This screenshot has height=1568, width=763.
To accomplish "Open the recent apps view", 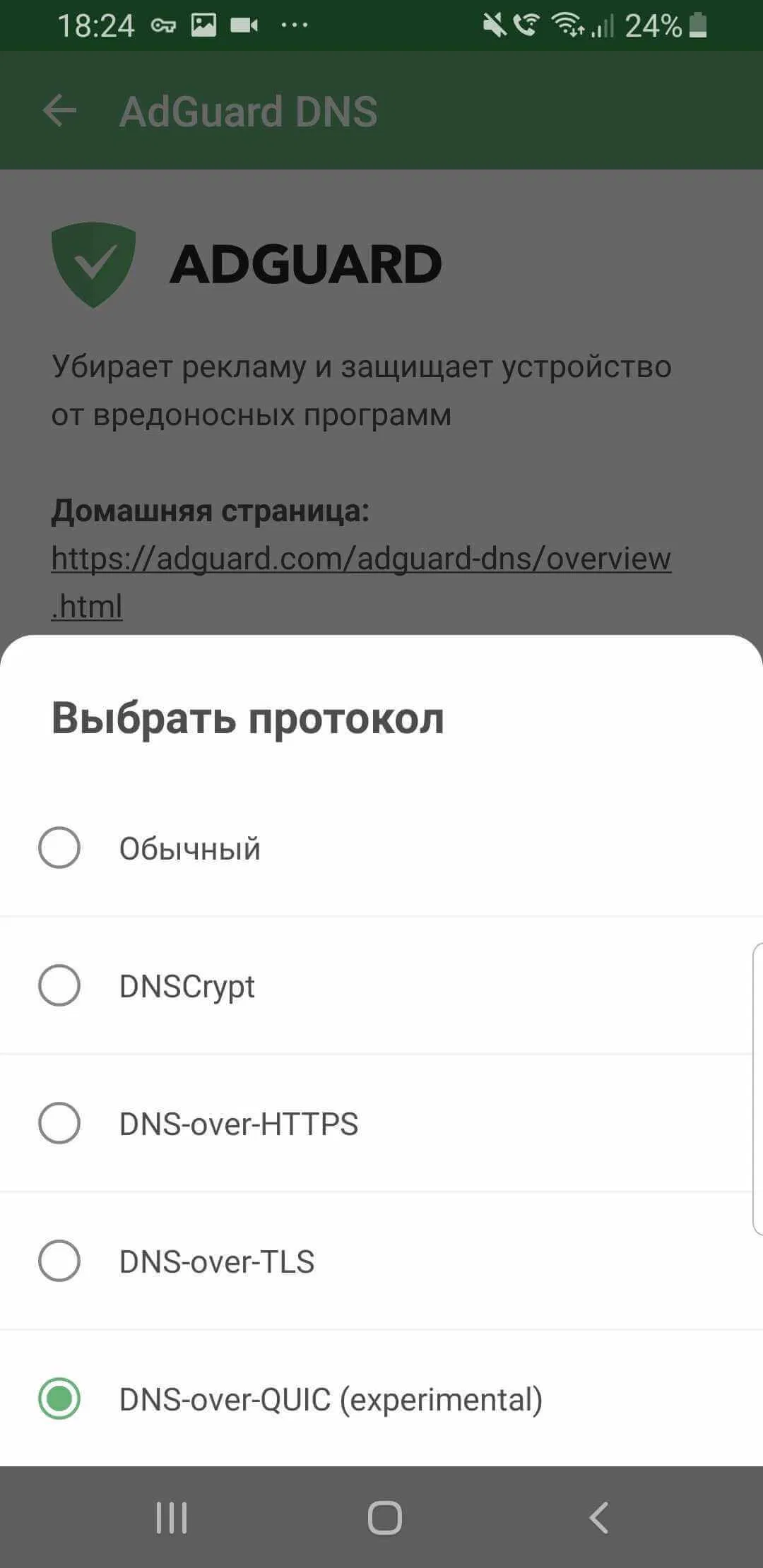I will pos(172,1517).
